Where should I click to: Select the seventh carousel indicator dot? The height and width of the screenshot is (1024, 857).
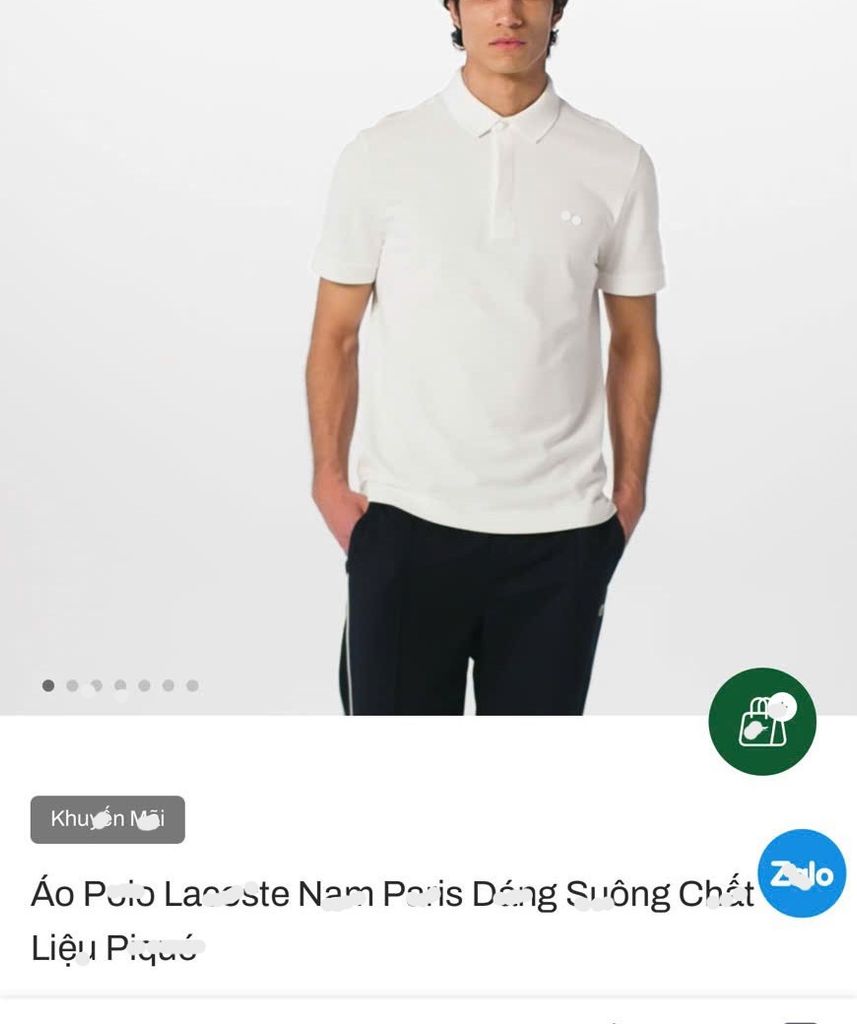click(x=191, y=685)
